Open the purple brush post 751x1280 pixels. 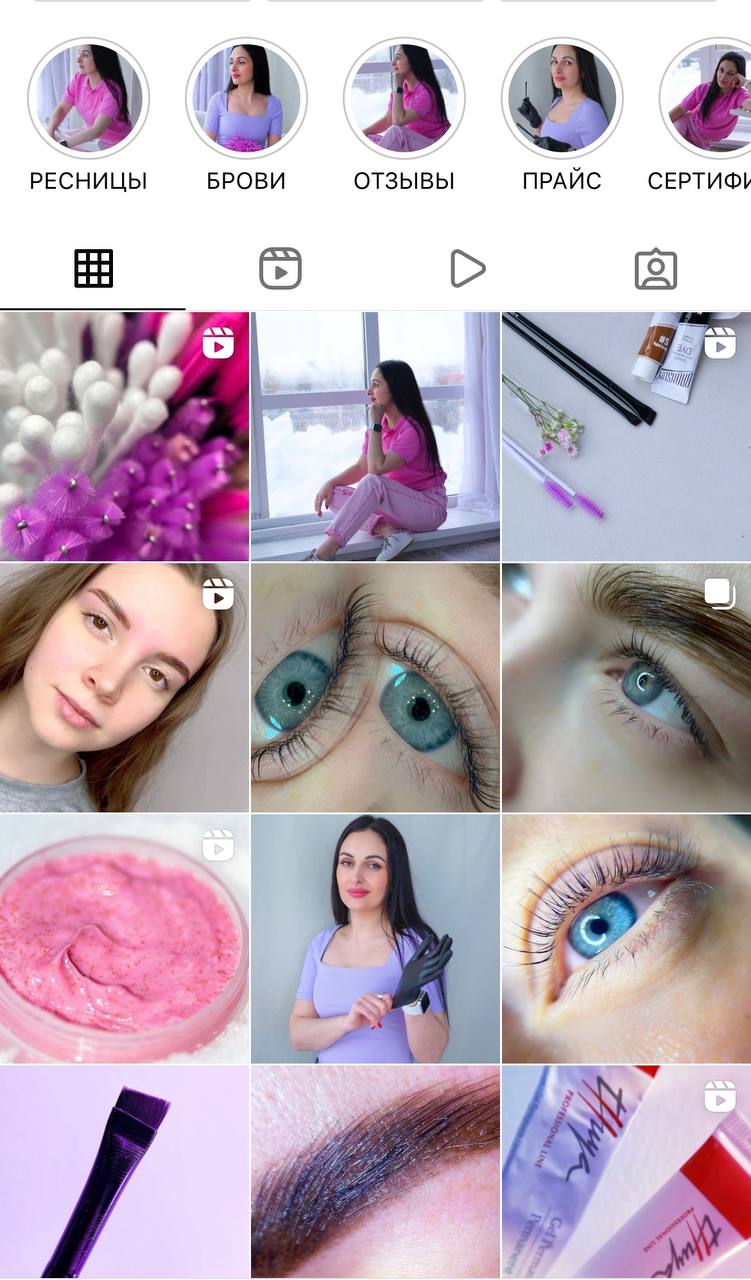click(x=124, y=1172)
